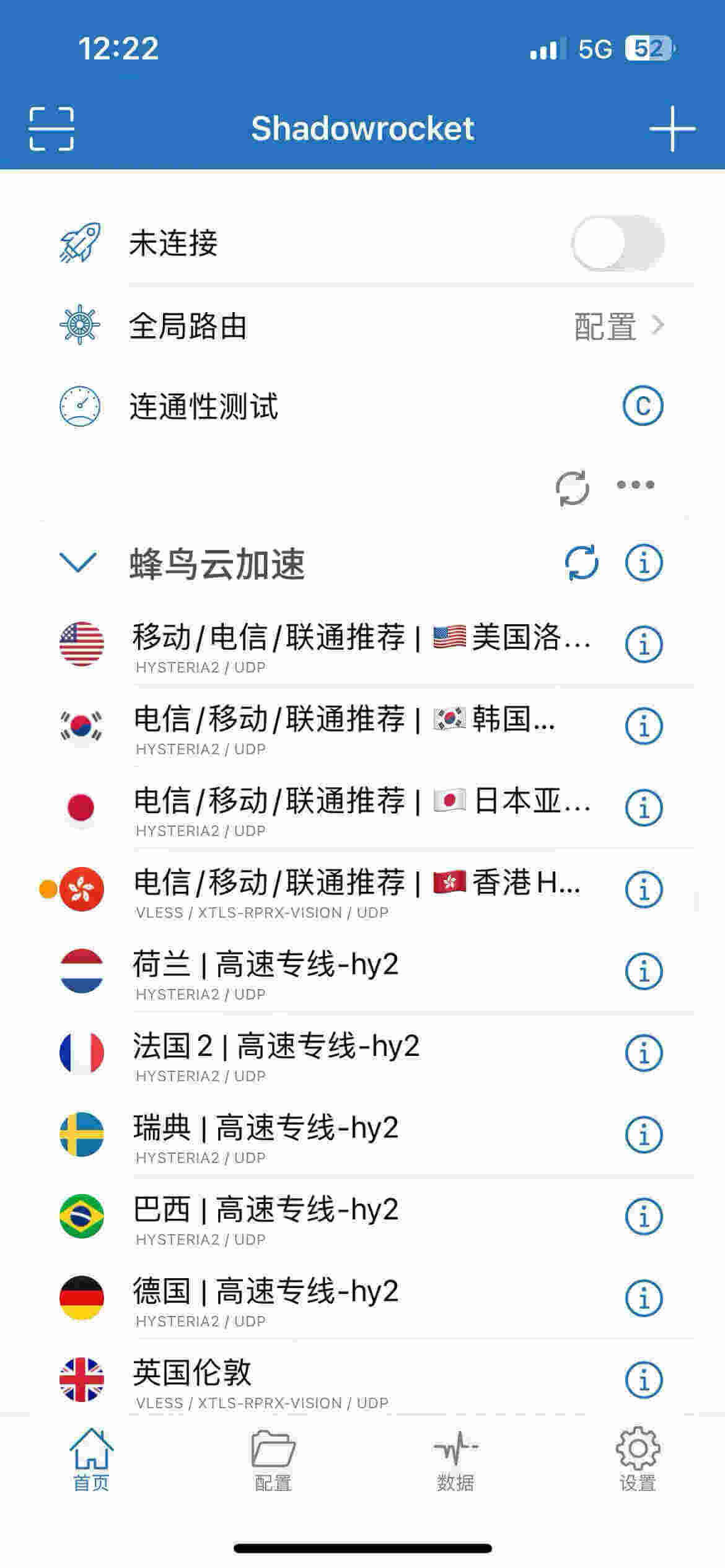
Task: Open info for 蜂鸟云加速 subscription
Action: point(643,563)
